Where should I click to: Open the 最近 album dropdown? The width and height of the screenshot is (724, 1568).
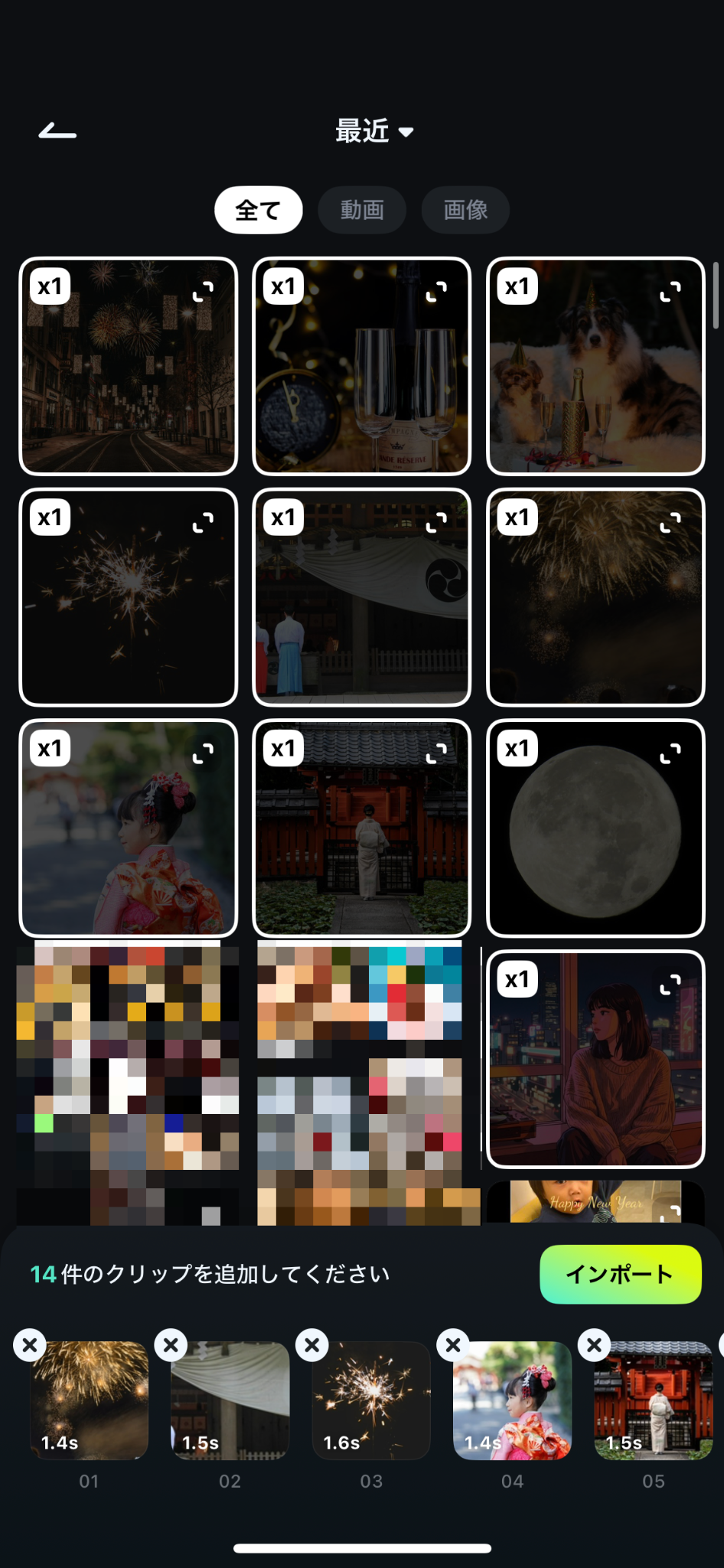[374, 132]
